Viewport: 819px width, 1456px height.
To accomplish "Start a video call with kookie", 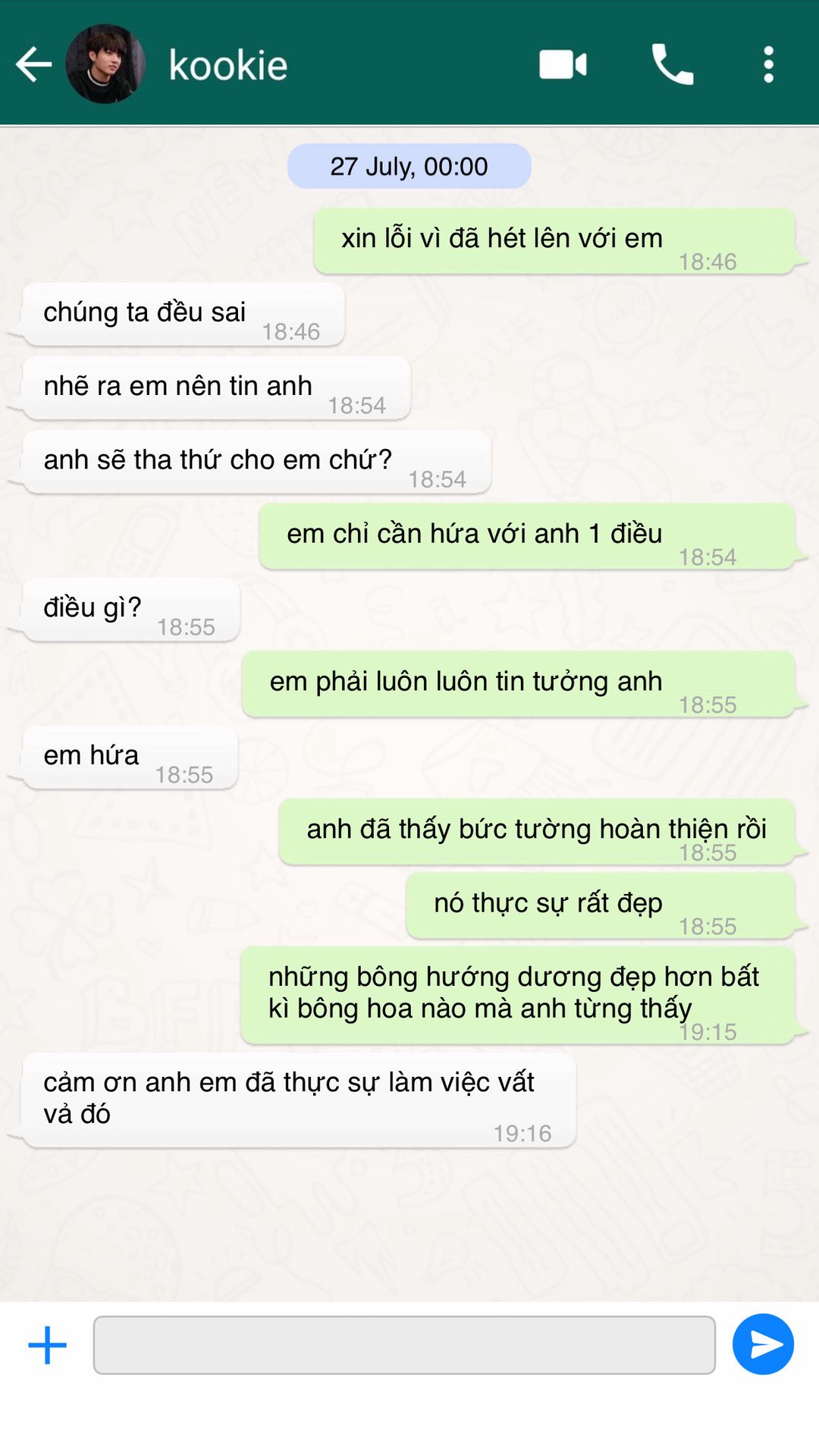I will [x=563, y=64].
